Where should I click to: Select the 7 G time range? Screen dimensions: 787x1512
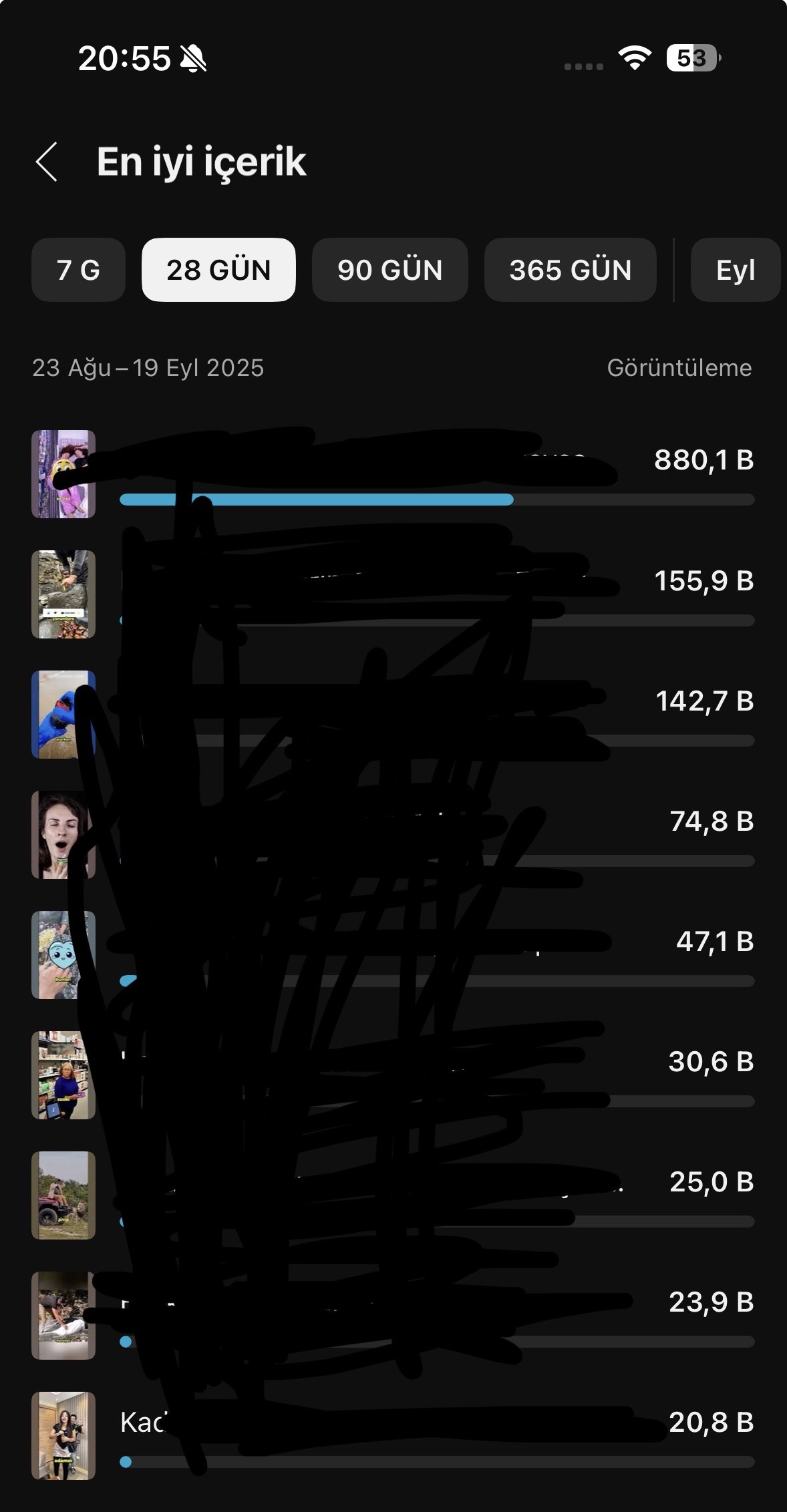click(78, 270)
